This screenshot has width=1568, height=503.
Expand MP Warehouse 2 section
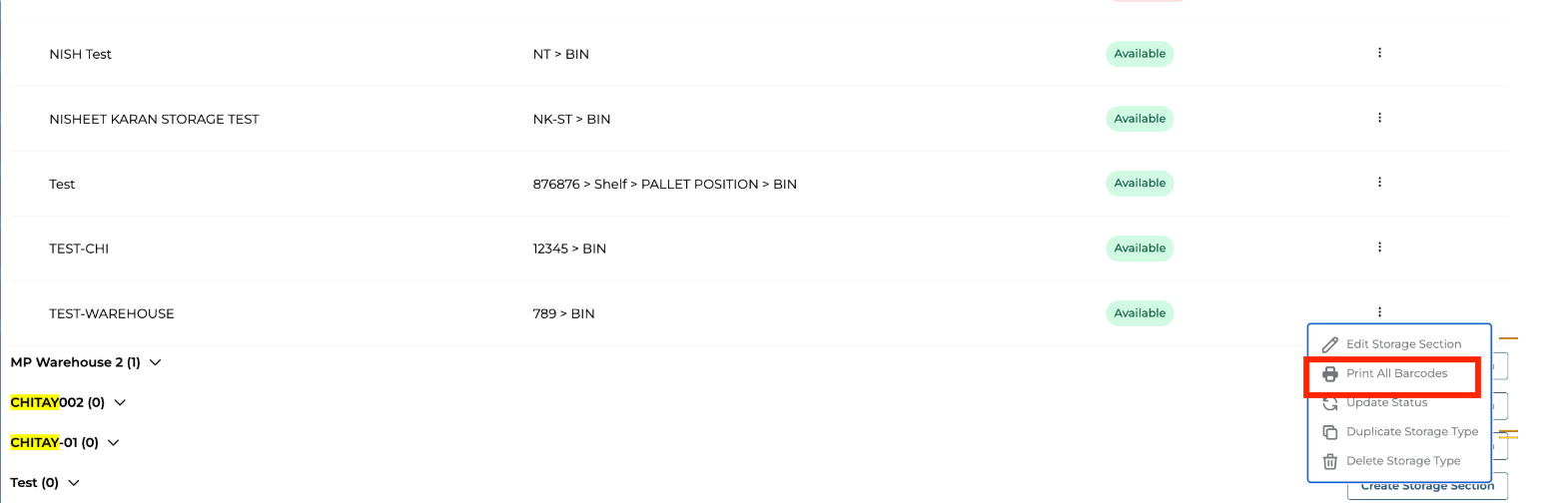(155, 362)
